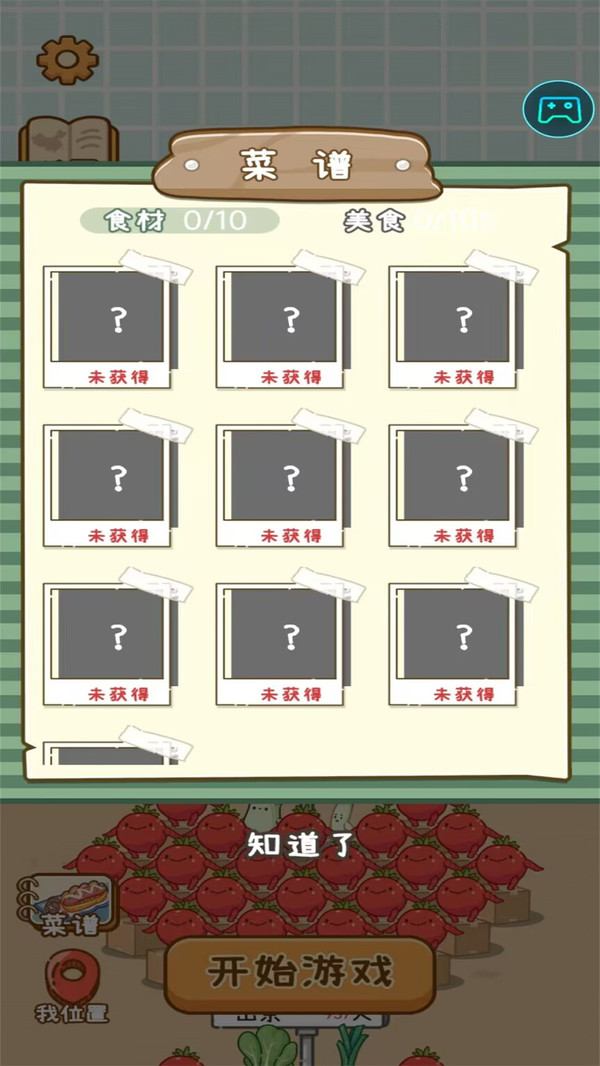Screen dimensions: 600x1066
Task: Start the game with 开始游戏
Action: pos(300,972)
